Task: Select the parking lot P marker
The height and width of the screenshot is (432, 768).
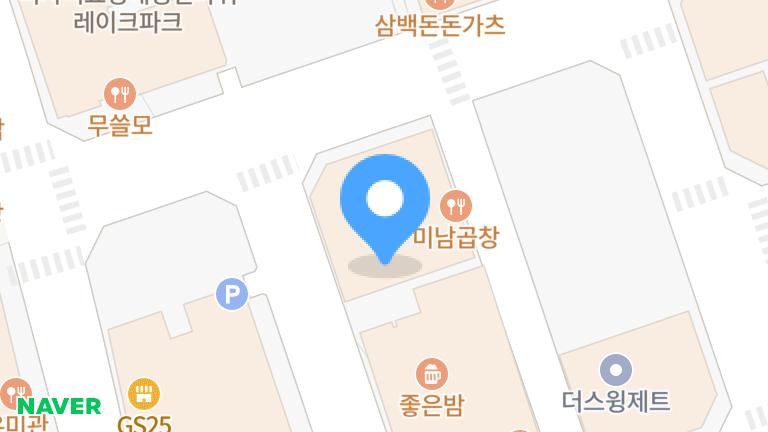Action: click(232, 294)
